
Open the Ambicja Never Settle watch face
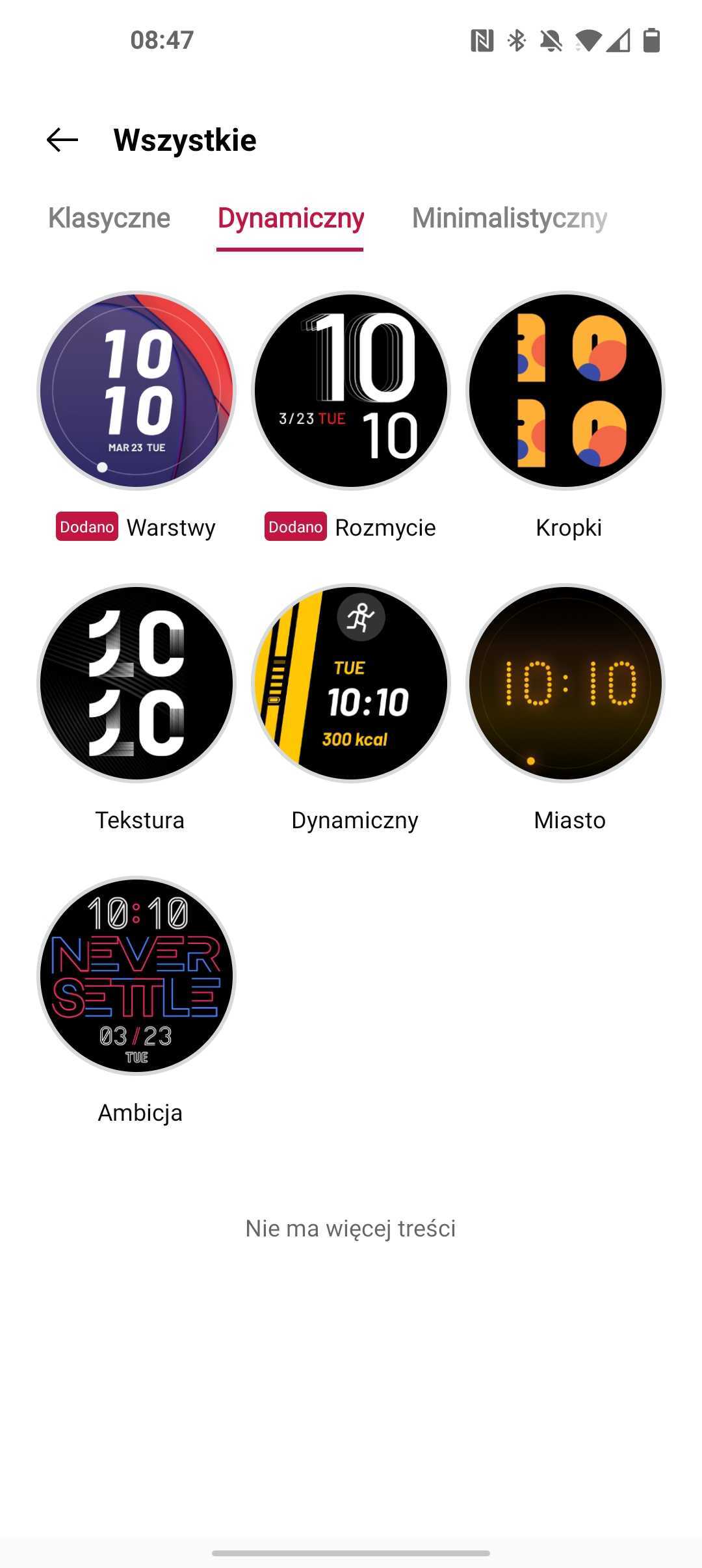pyautogui.click(x=136, y=975)
